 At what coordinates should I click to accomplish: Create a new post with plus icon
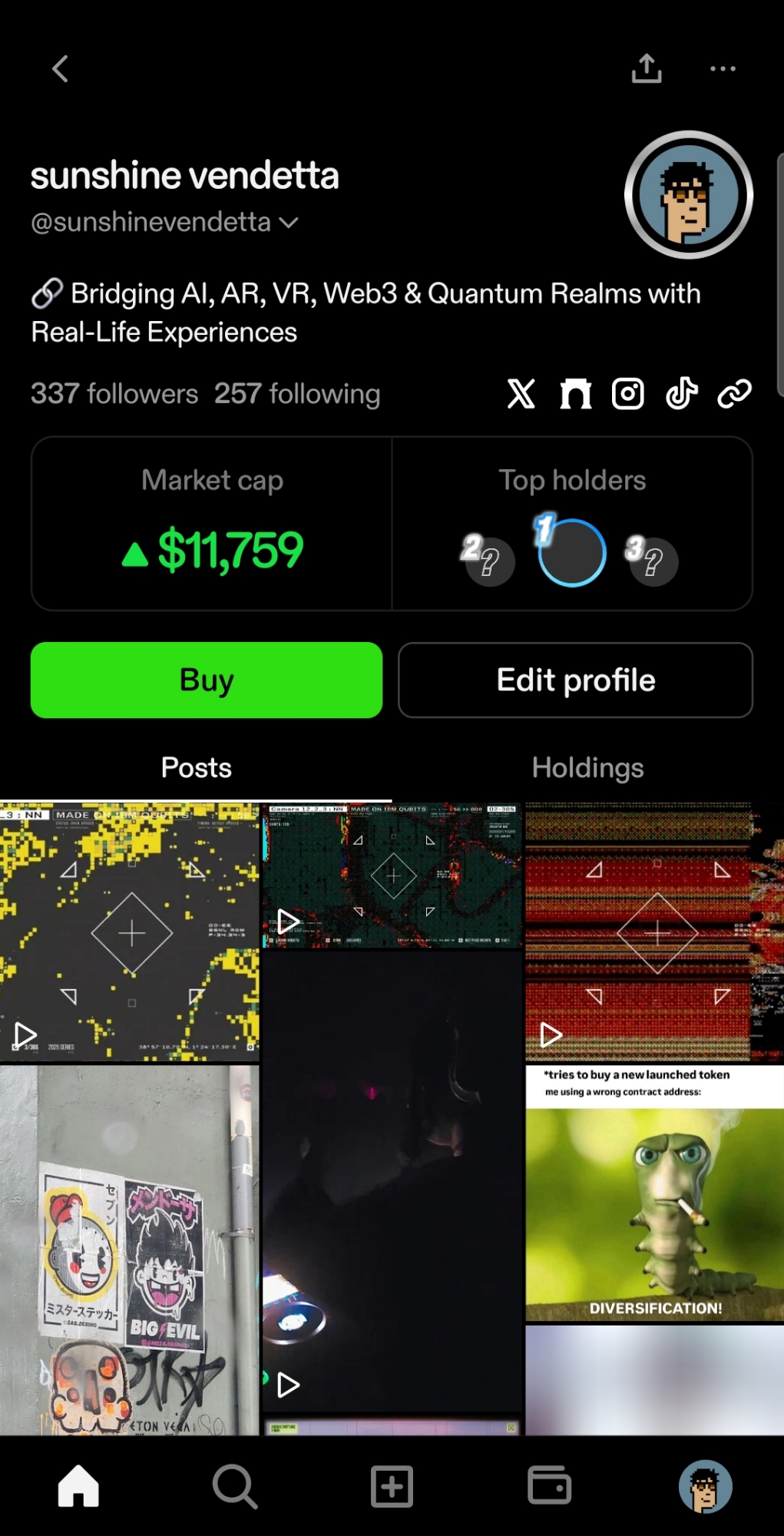392,1486
